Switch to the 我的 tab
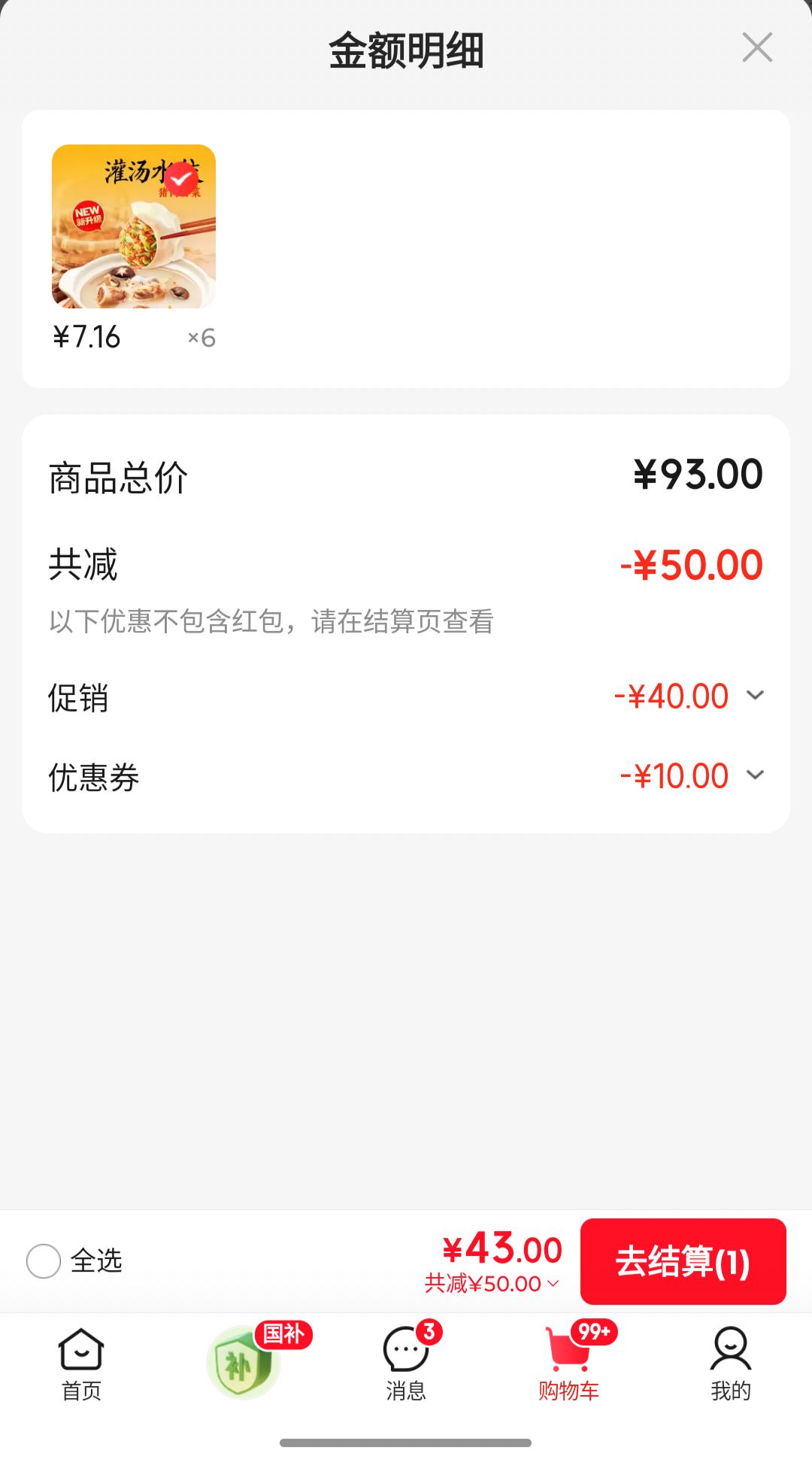The image size is (812, 1468). pos(731,1364)
